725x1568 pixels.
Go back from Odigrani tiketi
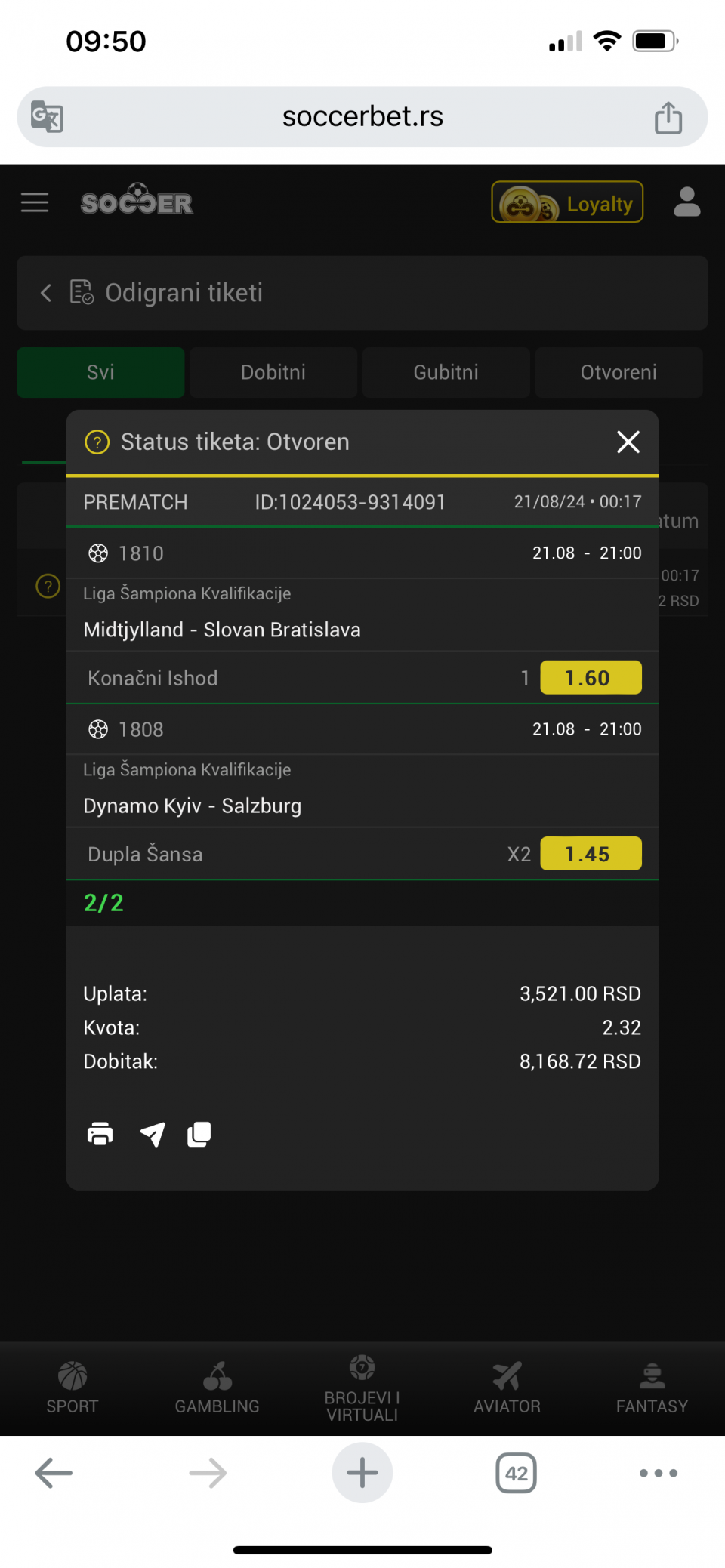(46, 293)
